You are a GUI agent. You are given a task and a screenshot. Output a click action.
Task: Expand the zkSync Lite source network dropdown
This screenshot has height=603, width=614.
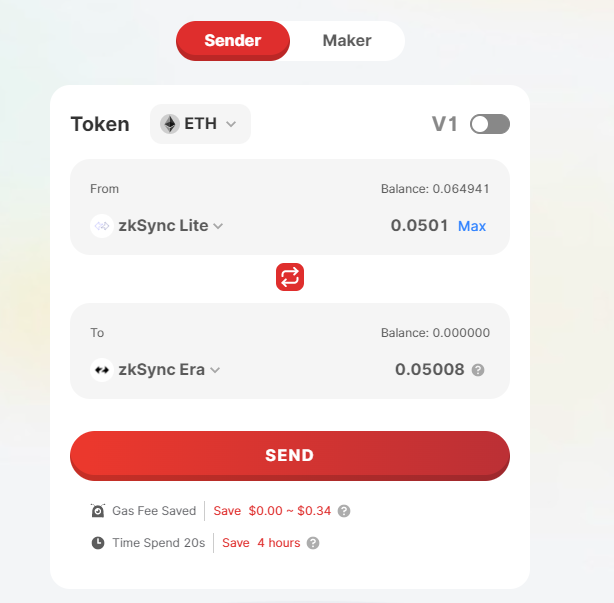[x=157, y=226]
